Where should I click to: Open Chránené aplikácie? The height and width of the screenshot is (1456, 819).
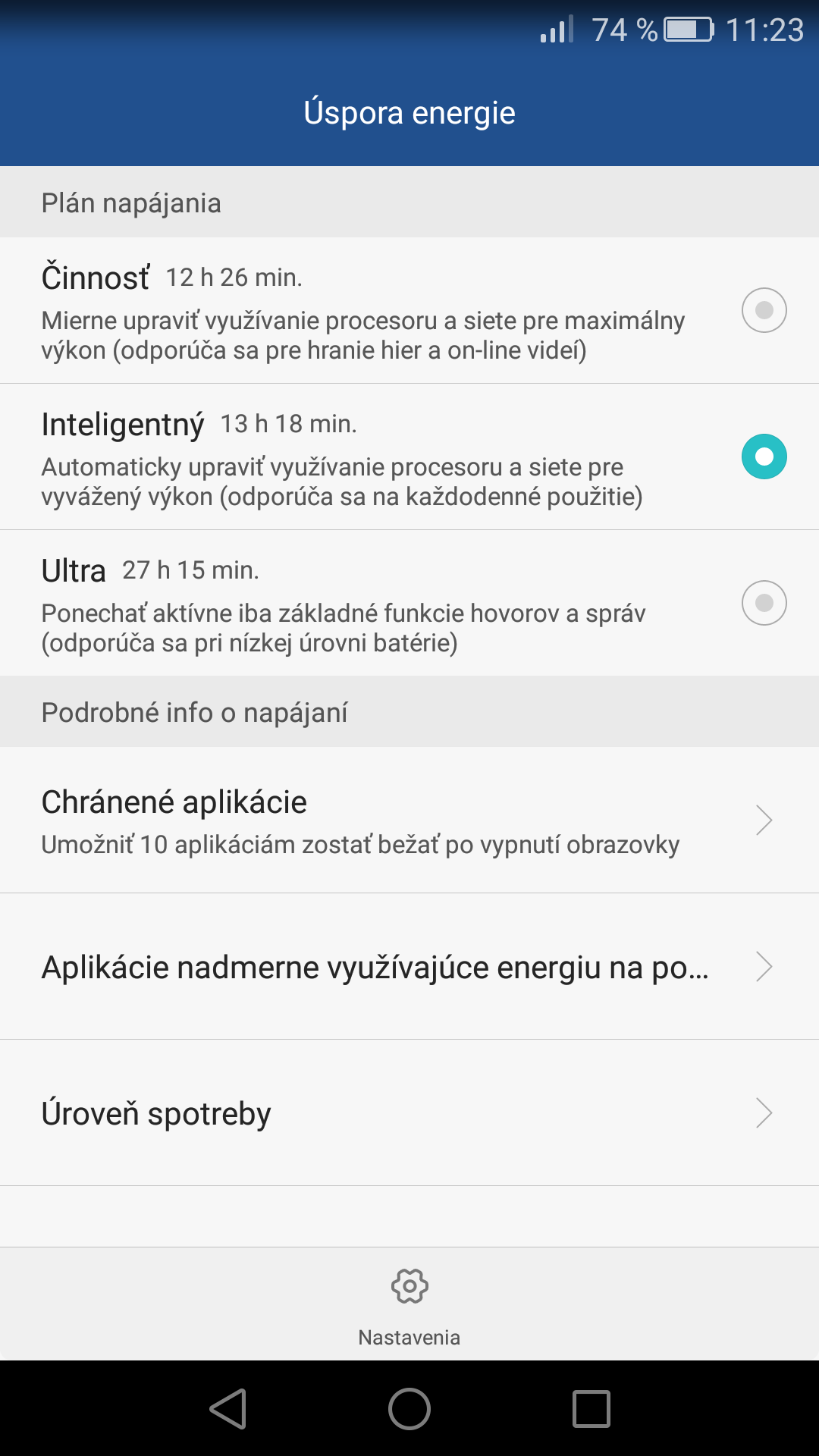(409, 820)
